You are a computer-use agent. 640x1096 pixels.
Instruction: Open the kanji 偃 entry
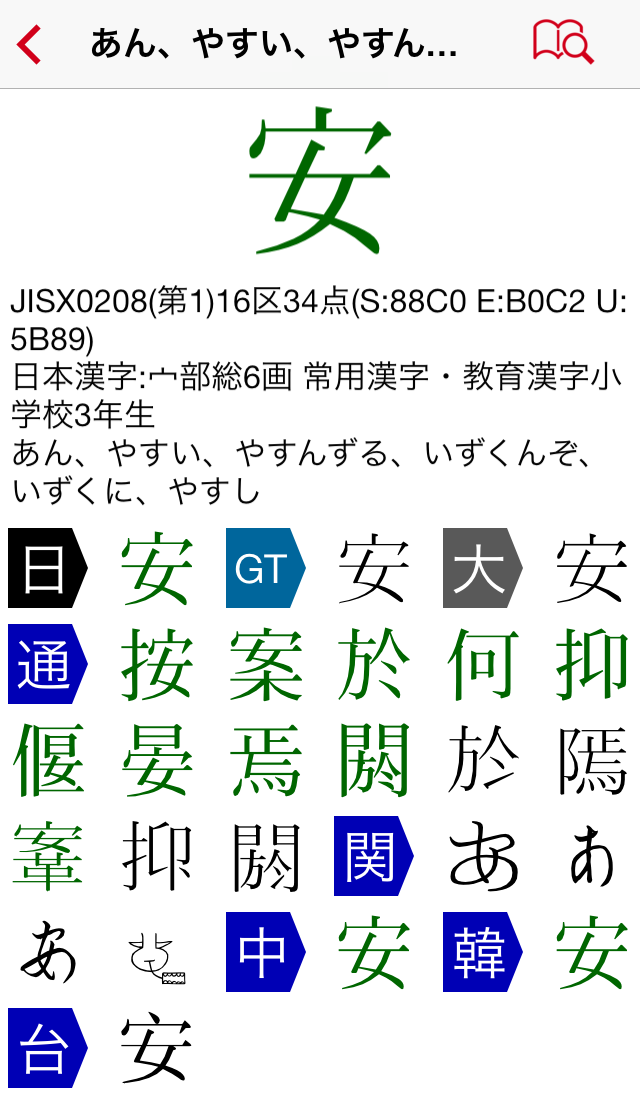pyautogui.click(x=48, y=761)
